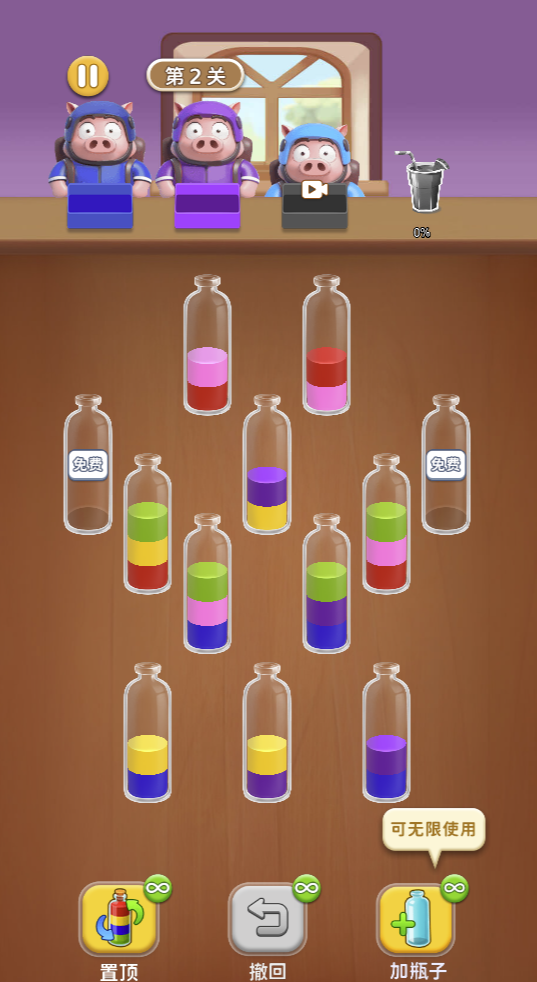Pause the game with the yellow button

click(88, 76)
